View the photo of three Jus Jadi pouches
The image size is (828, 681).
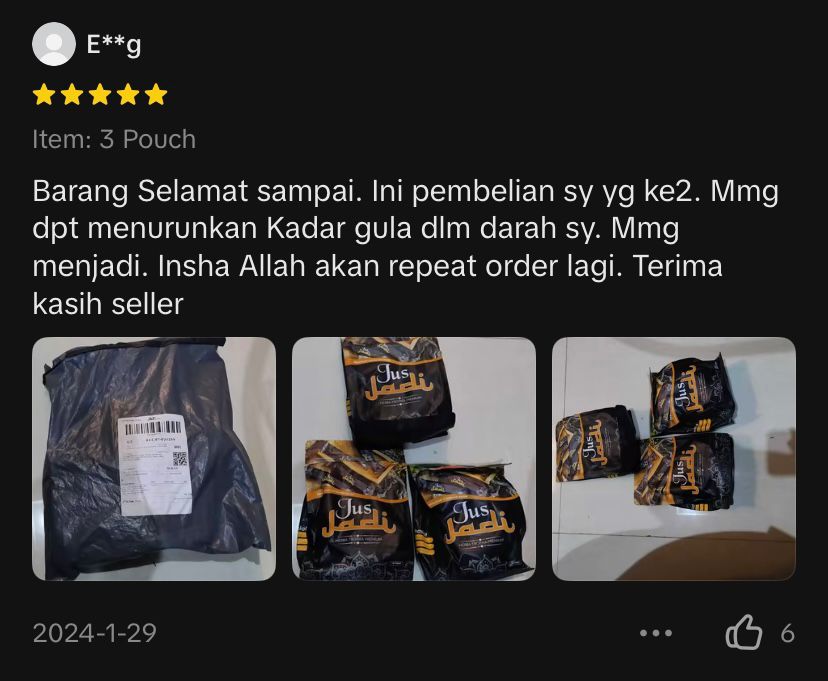[x=413, y=459]
